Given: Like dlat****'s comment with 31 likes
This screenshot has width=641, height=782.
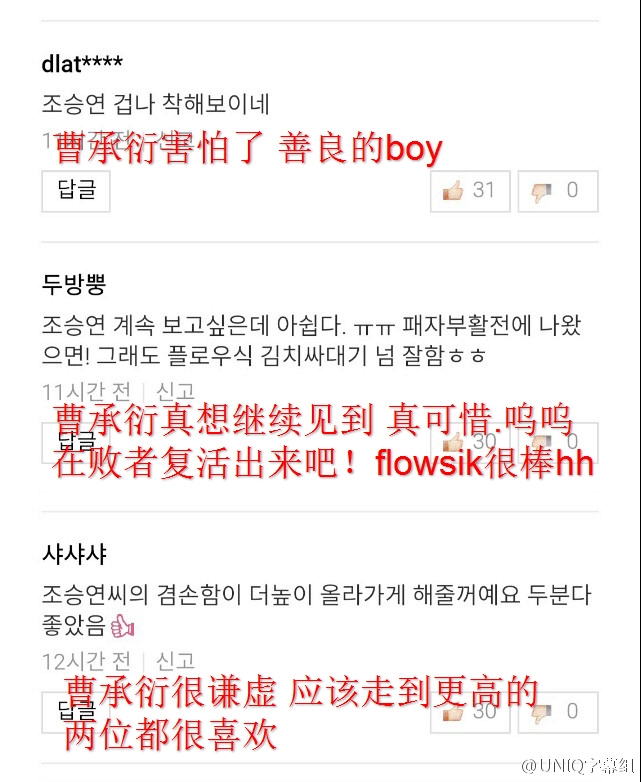Looking at the screenshot, I should (x=470, y=191).
